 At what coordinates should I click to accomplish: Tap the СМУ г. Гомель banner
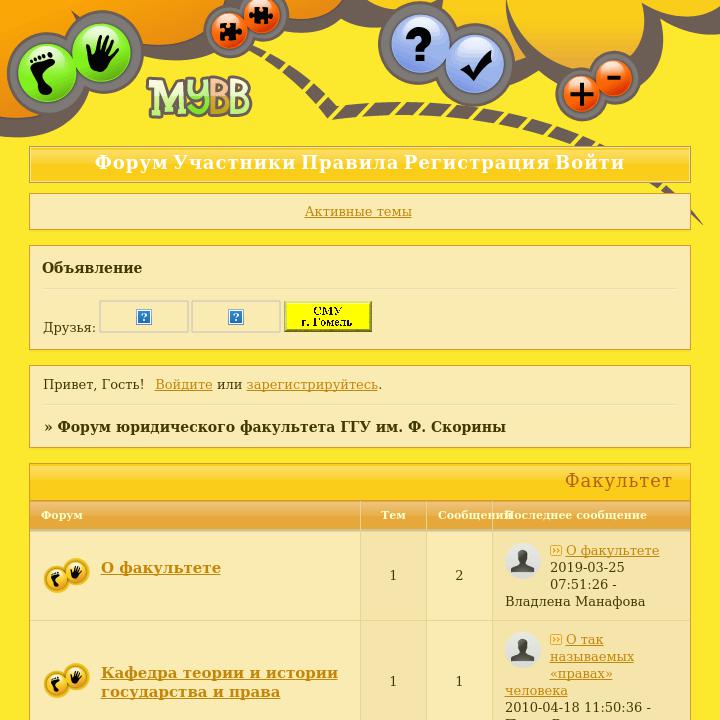coord(327,316)
